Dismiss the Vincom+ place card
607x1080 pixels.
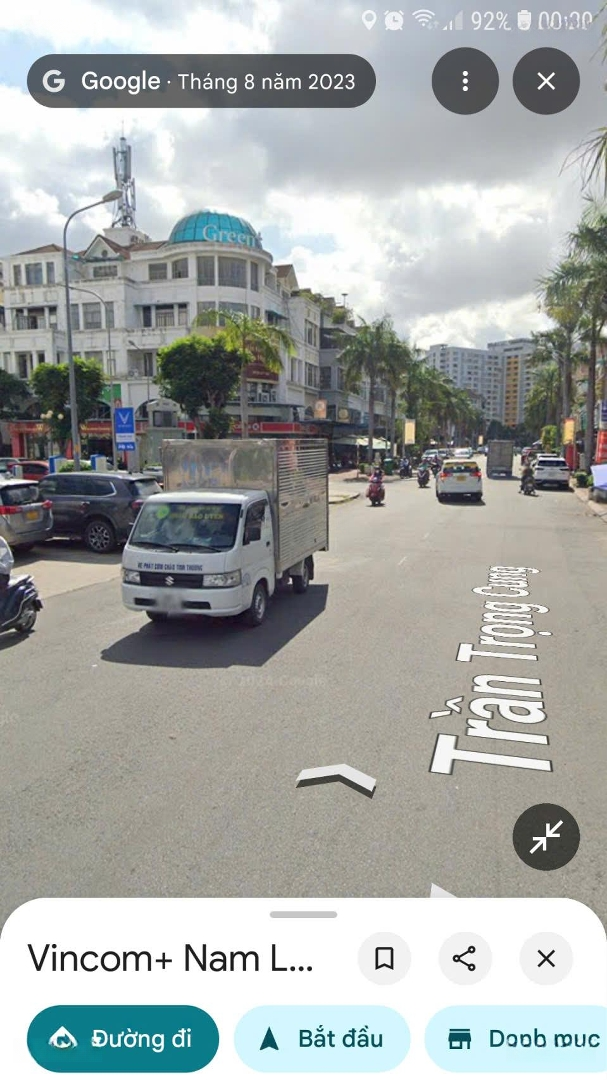pyautogui.click(x=546, y=959)
